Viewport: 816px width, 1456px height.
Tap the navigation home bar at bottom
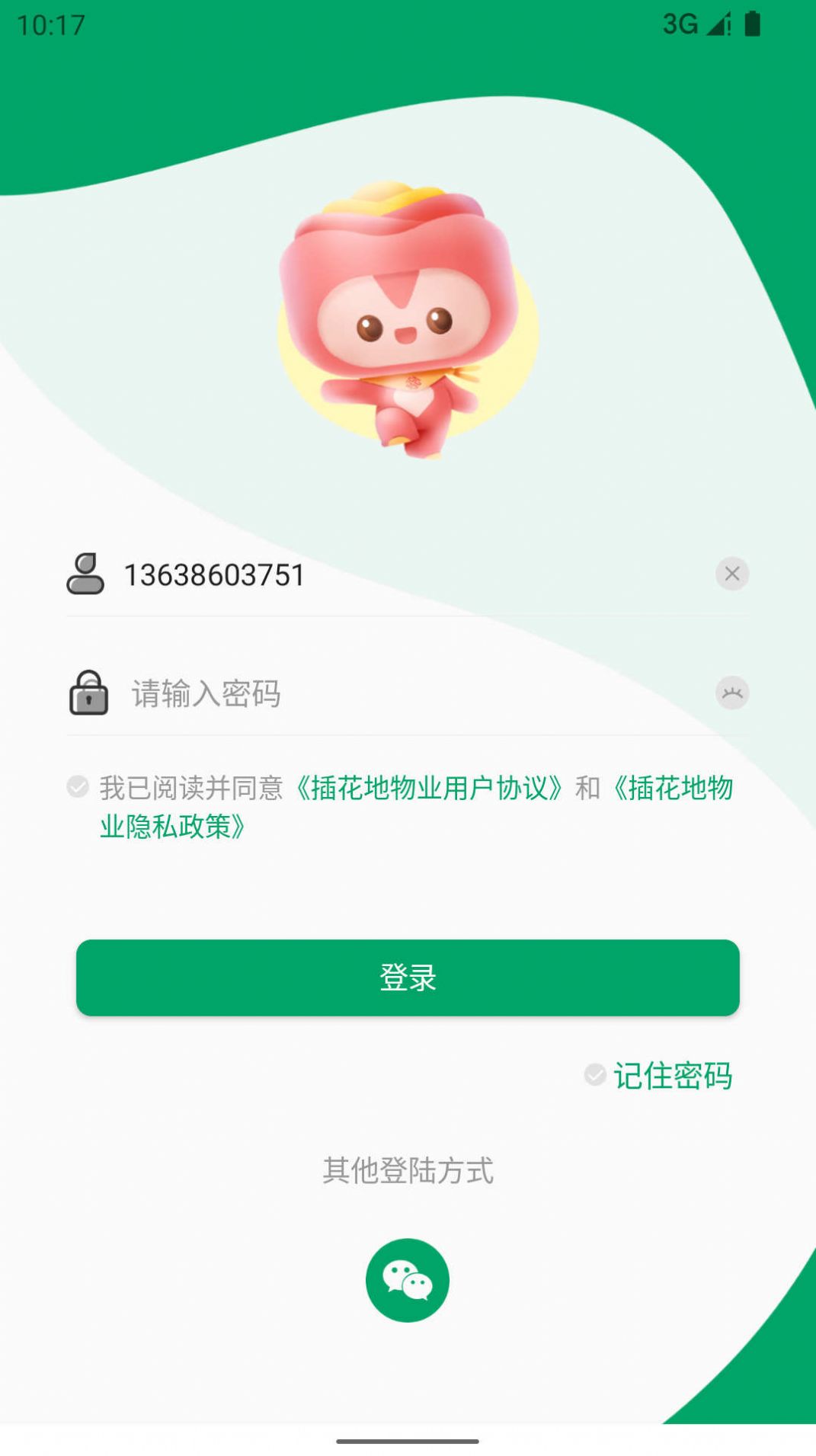click(408, 1442)
